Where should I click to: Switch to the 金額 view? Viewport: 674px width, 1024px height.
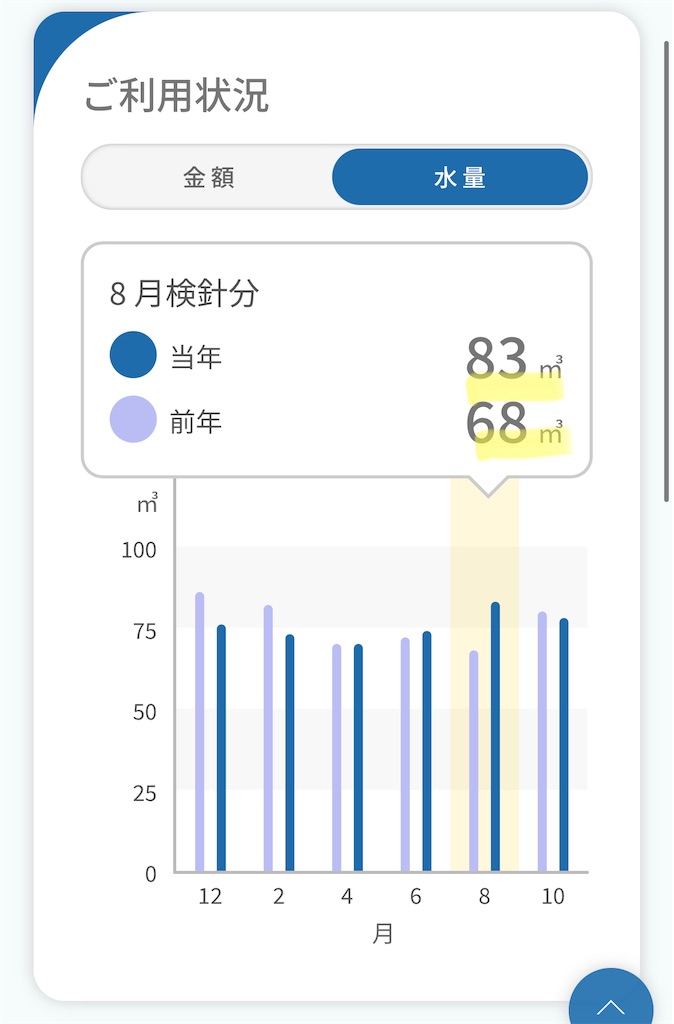(208, 178)
